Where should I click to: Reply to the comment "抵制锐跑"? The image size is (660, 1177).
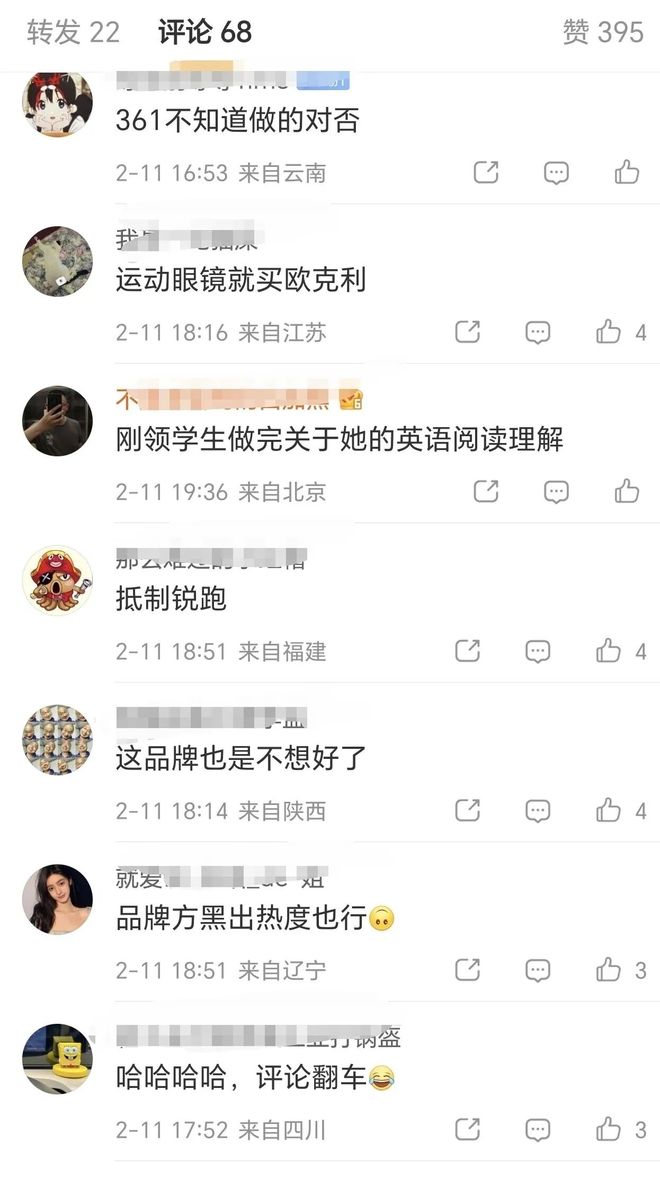tap(538, 651)
